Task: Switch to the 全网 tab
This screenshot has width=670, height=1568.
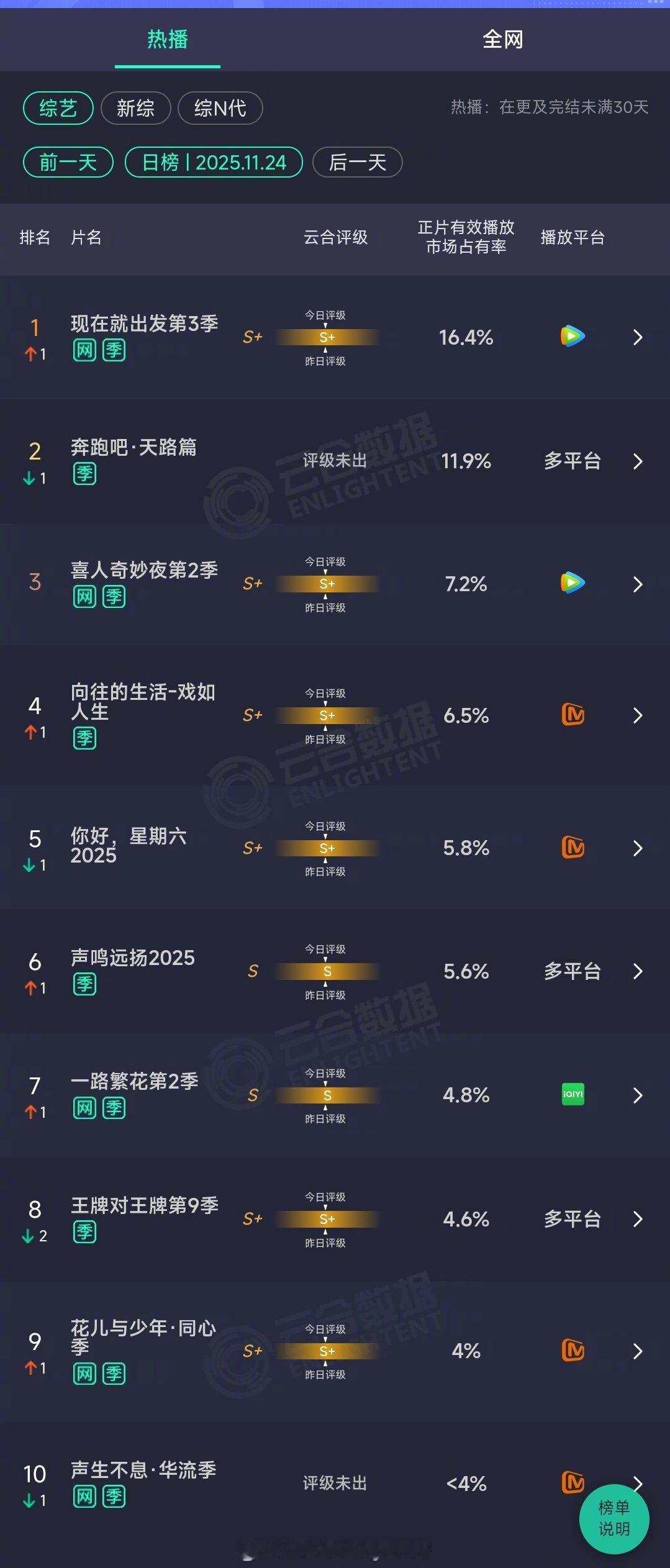Action: [502, 40]
